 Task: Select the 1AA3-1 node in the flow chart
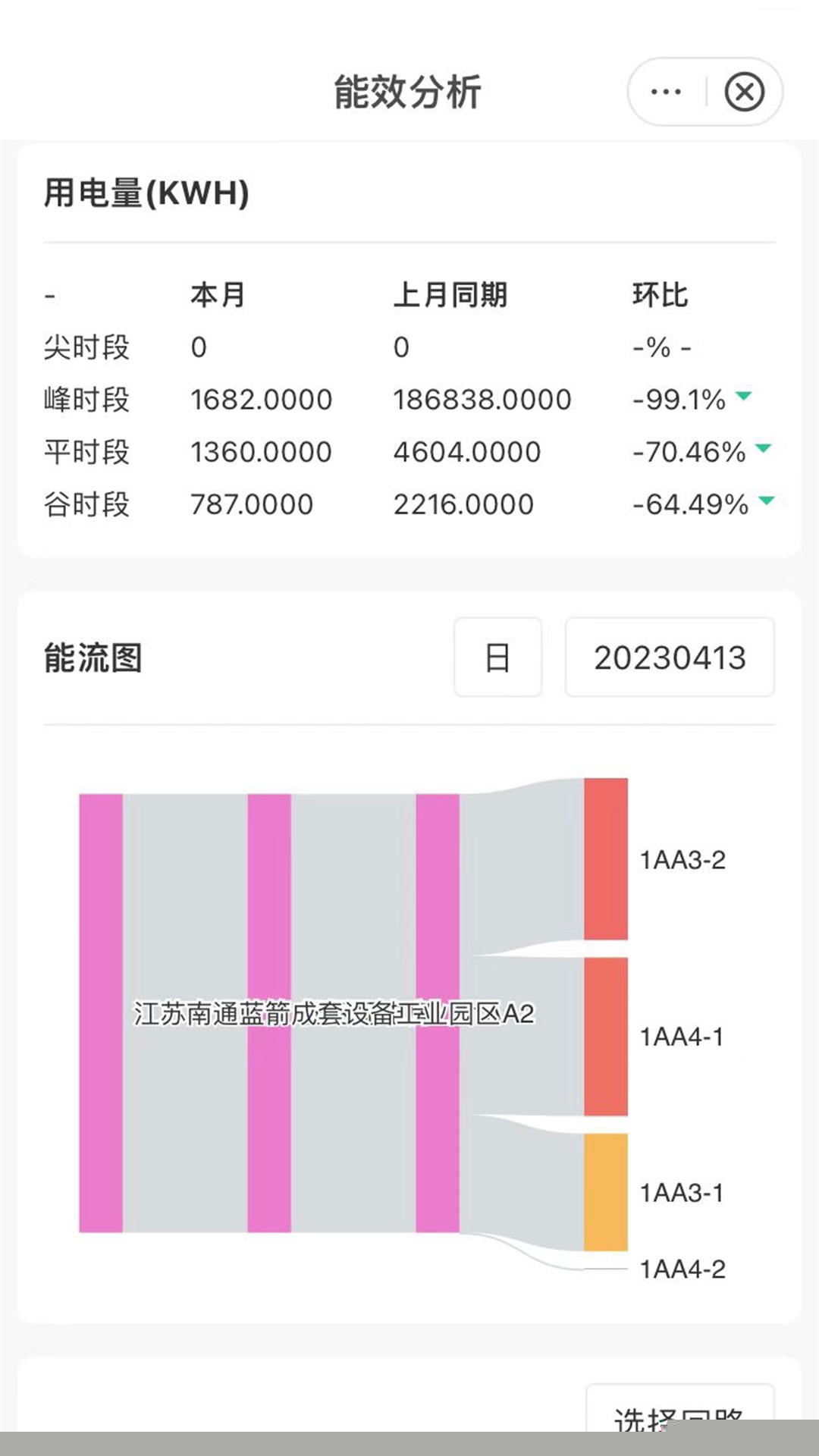[x=606, y=1191]
